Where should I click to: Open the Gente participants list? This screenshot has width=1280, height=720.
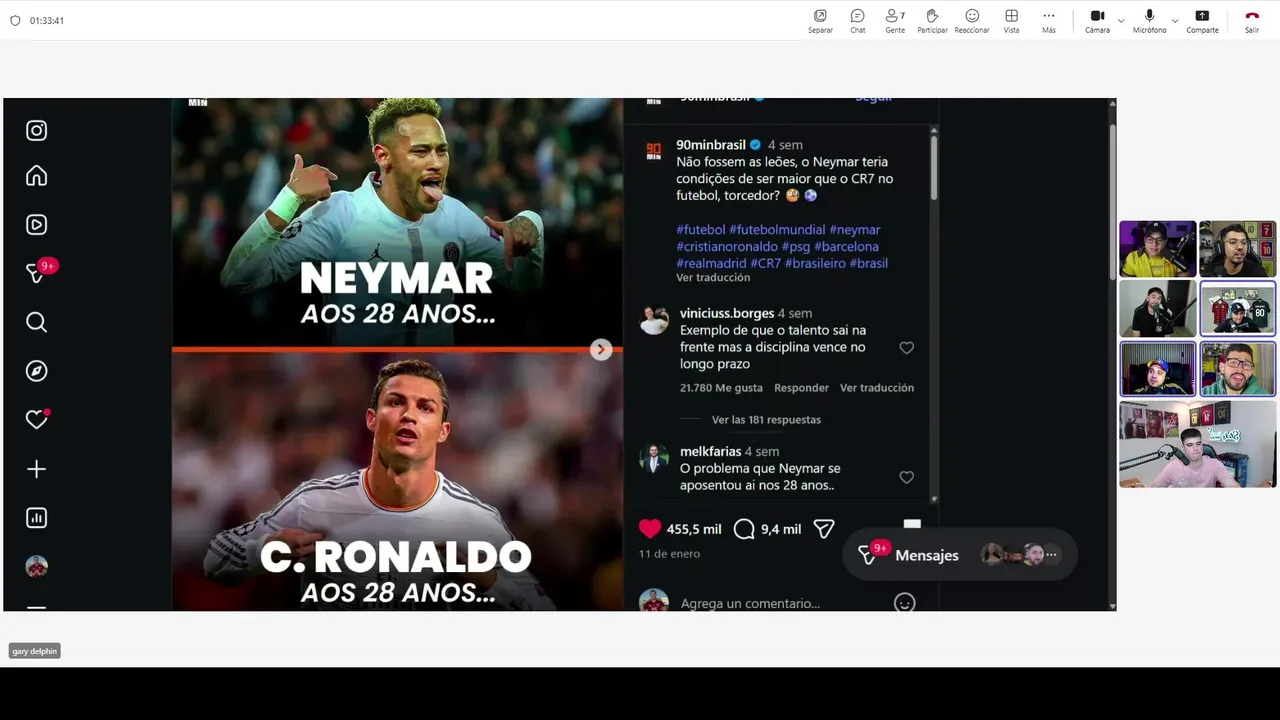(x=894, y=21)
